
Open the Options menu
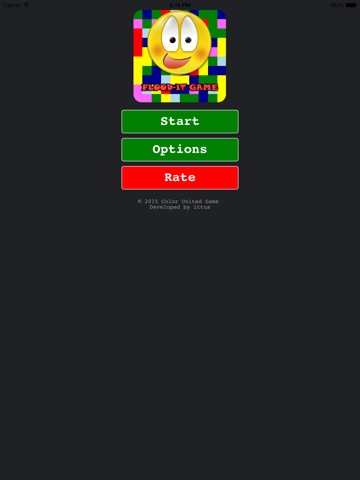(x=180, y=150)
